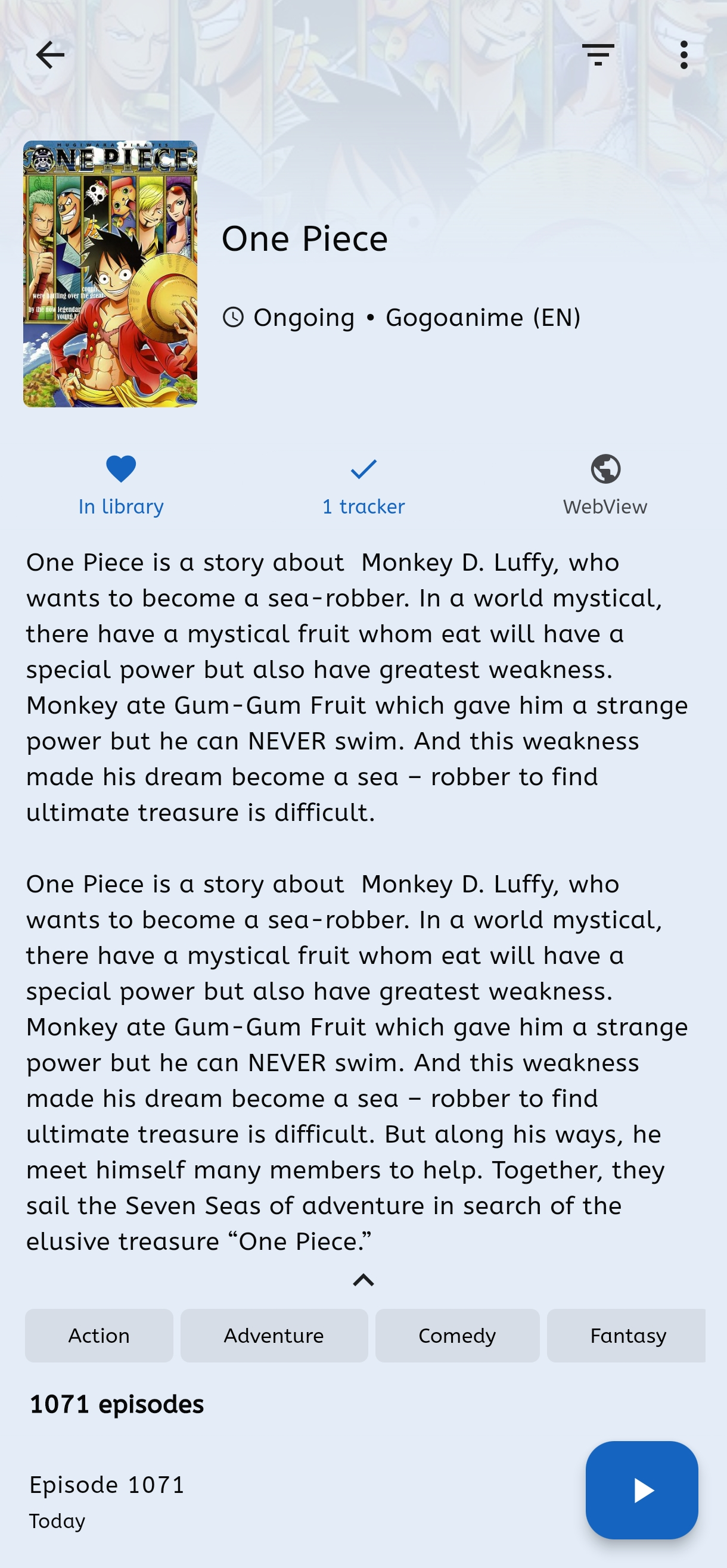
Task: Open the overflow menu
Action: (x=683, y=55)
